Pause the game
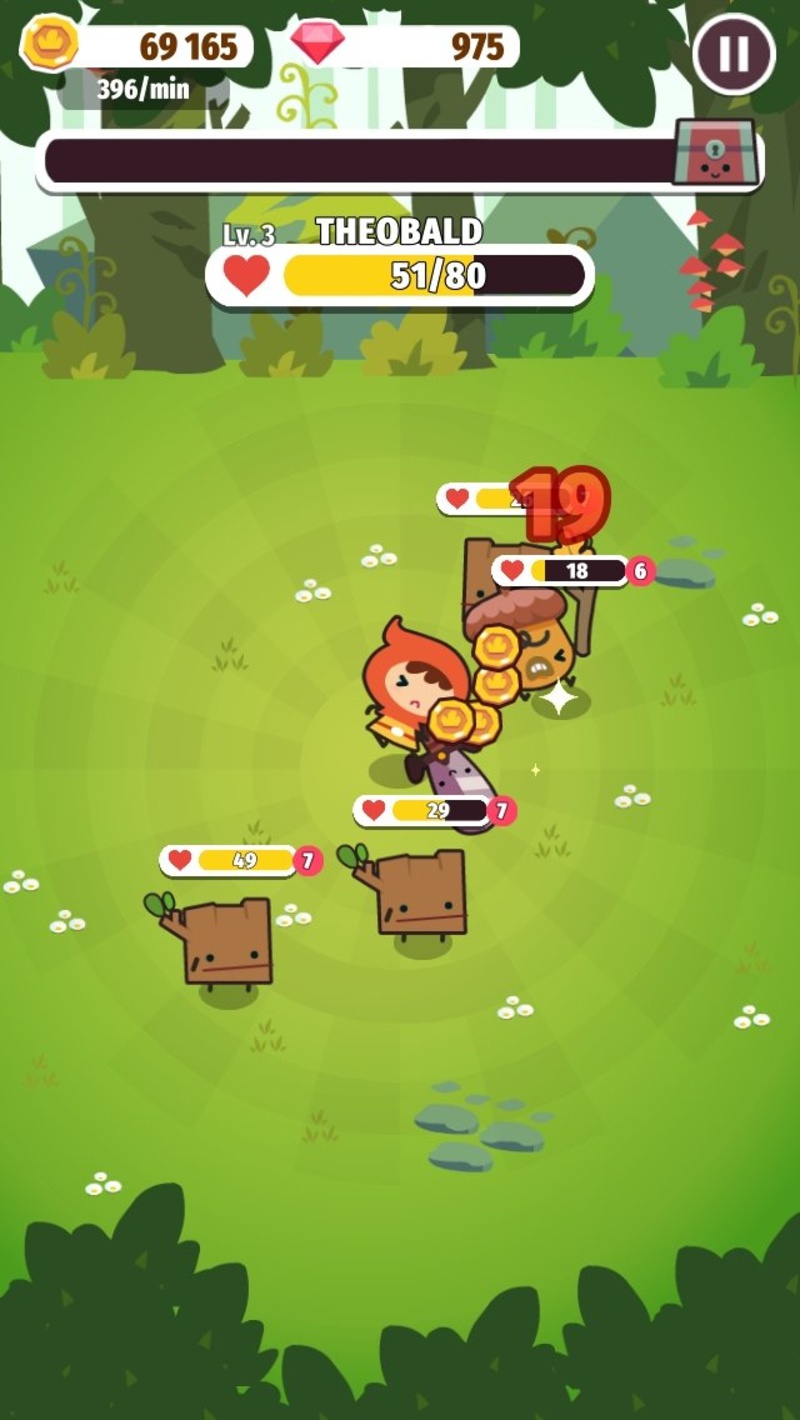Image resolution: width=800 pixels, height=1420 pixels. point(734,54)
